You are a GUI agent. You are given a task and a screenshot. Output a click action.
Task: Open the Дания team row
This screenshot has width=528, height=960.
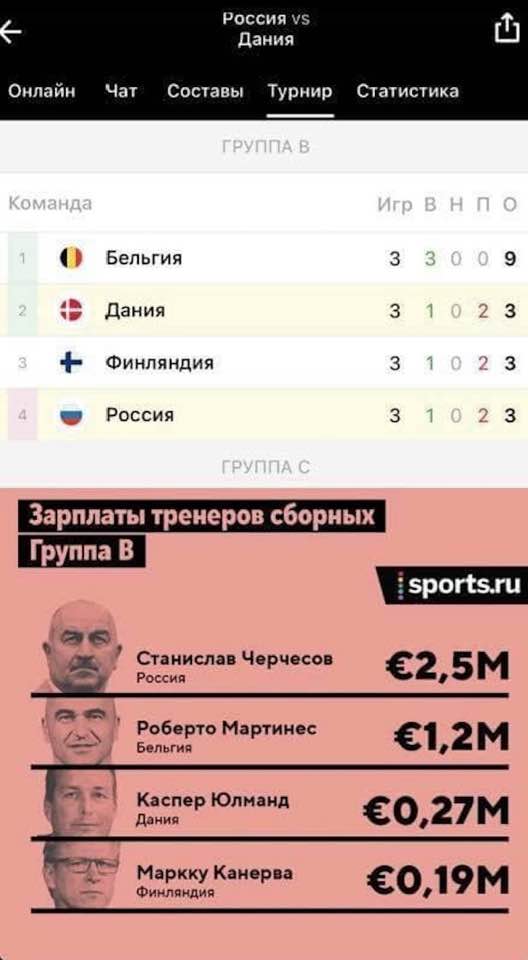264,310
